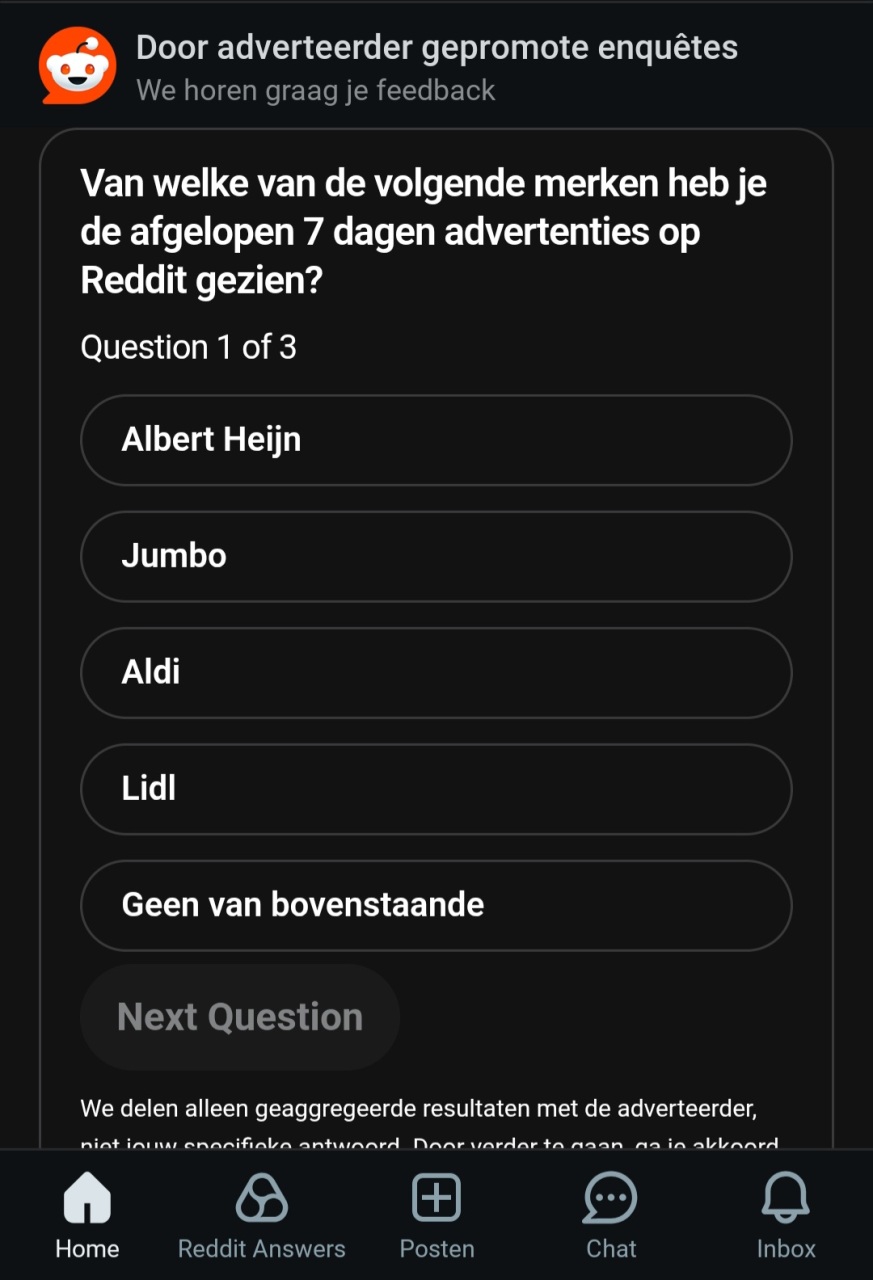Choose Jumbo as your answer

click(x=436, y=556)
